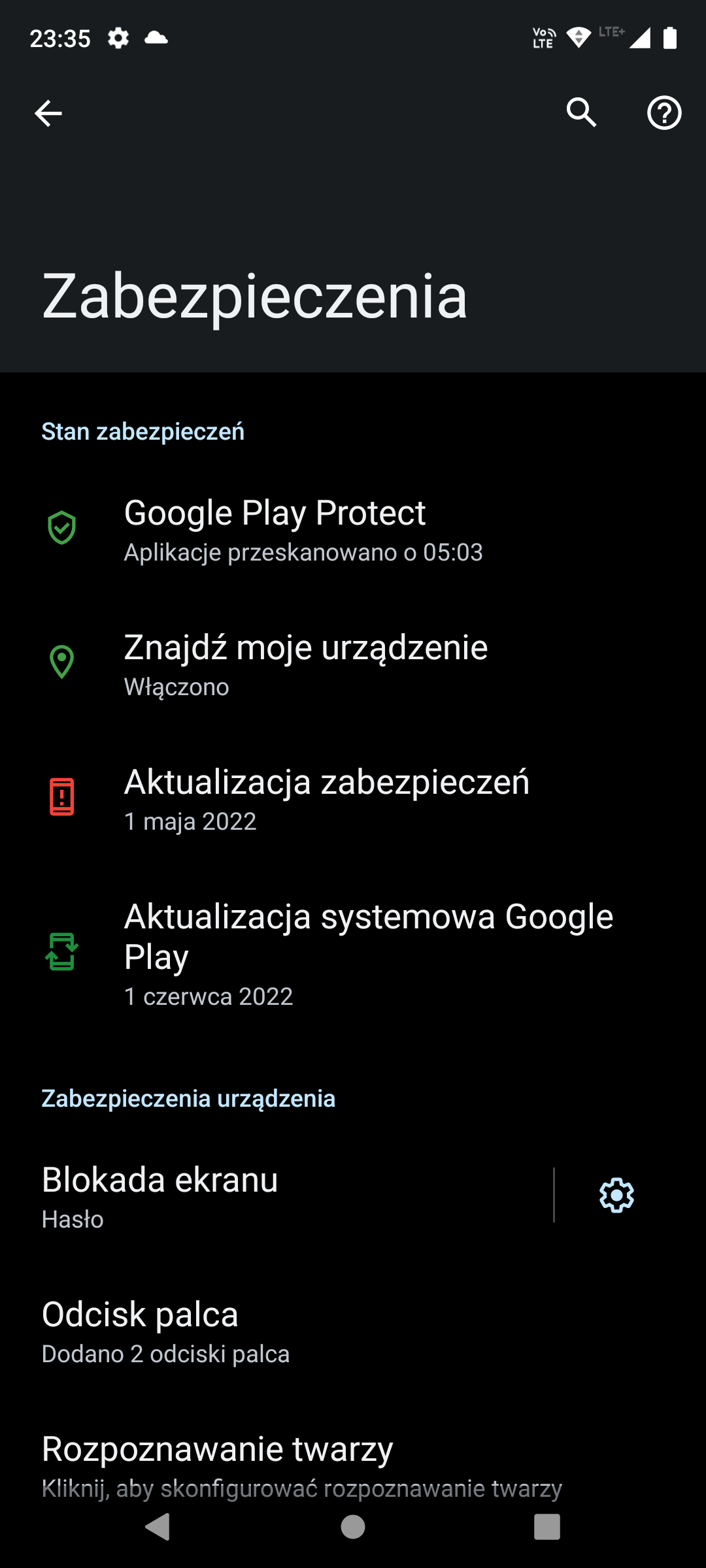Open Google Play Protect
Screen dimensions: 706x1568
[353, 529]
